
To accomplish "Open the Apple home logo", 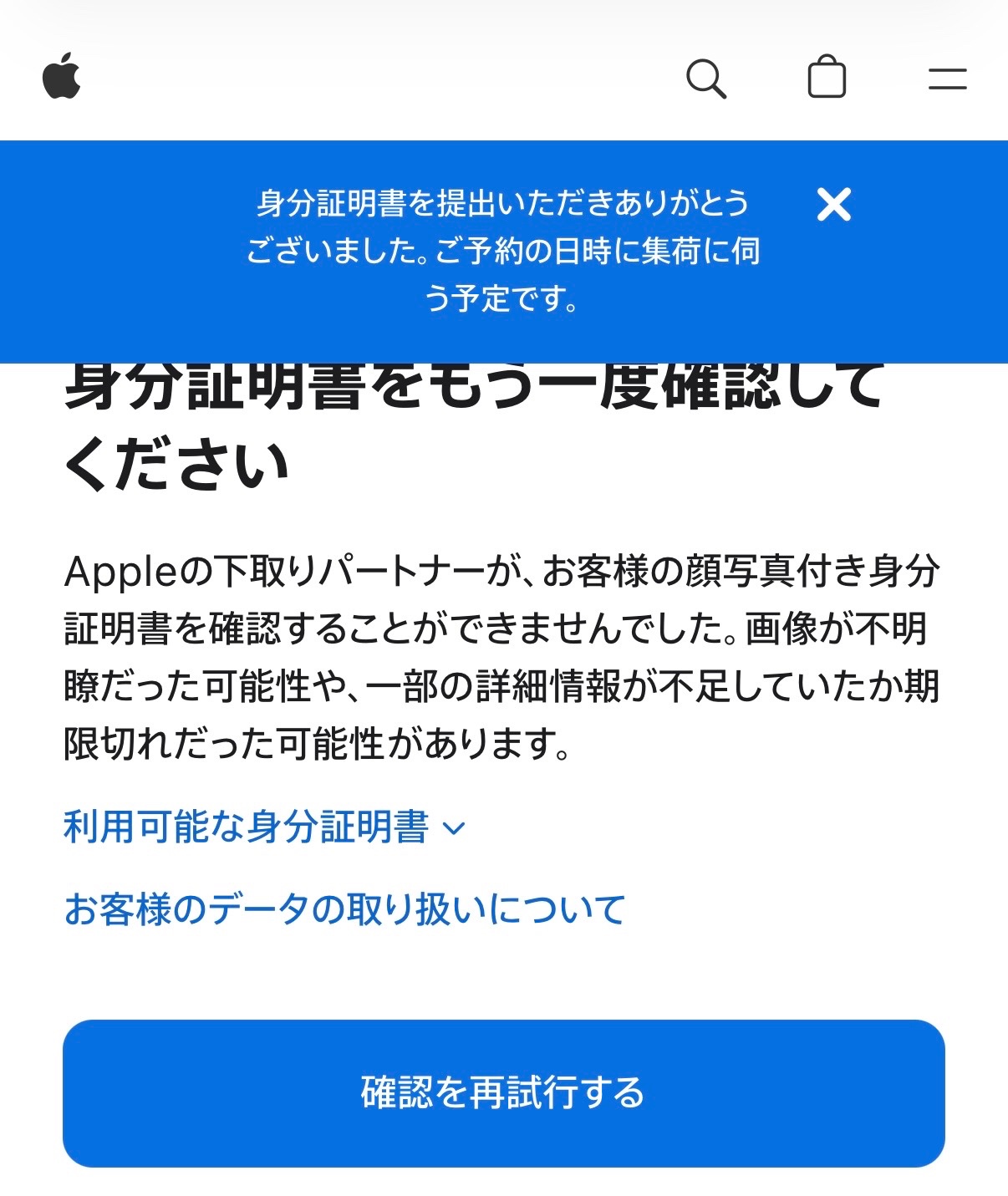I will click(62, 76).
